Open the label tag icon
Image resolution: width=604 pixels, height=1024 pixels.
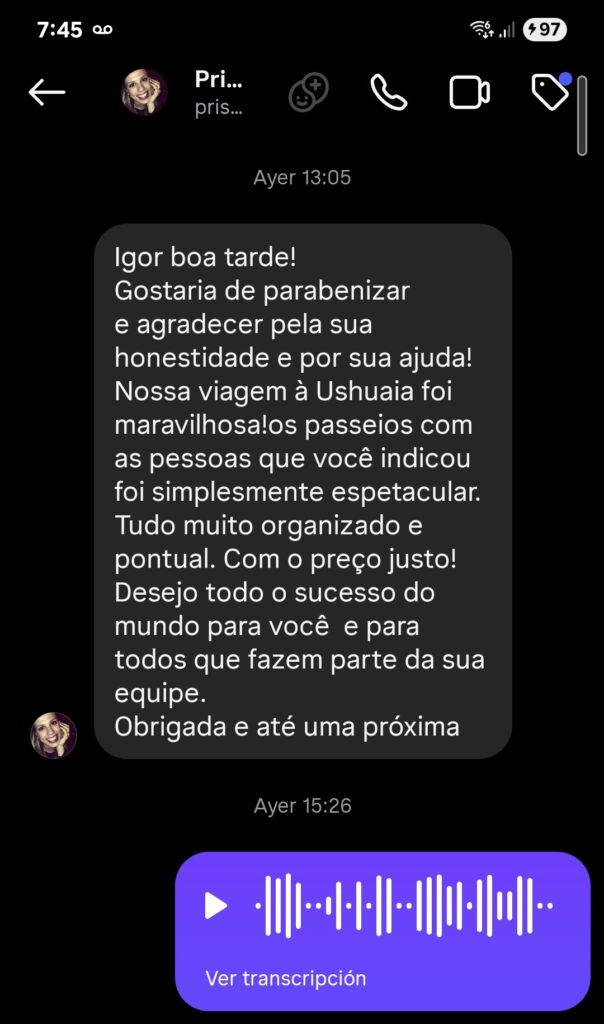pyautogui.click(x=549, y=93)
